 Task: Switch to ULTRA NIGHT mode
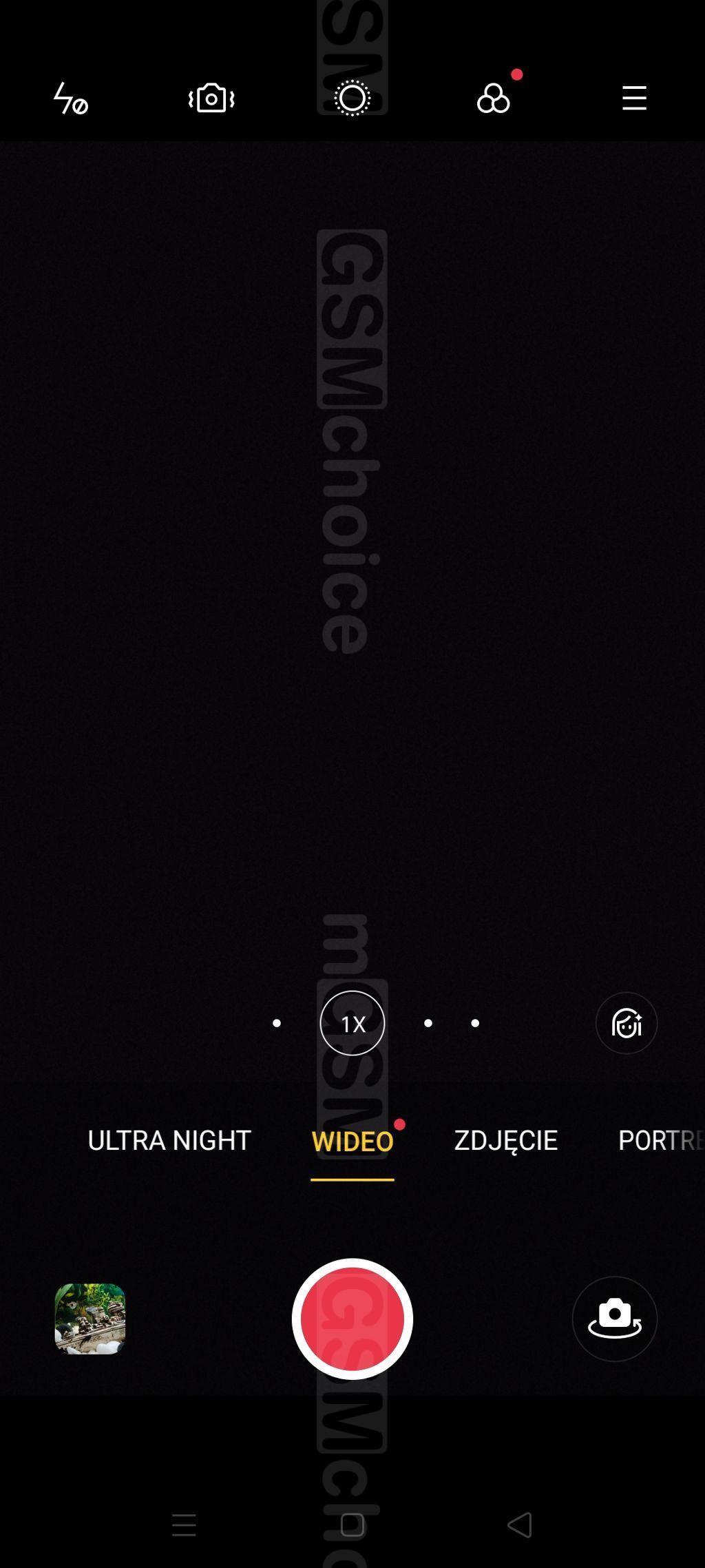tap(169, 1141)
